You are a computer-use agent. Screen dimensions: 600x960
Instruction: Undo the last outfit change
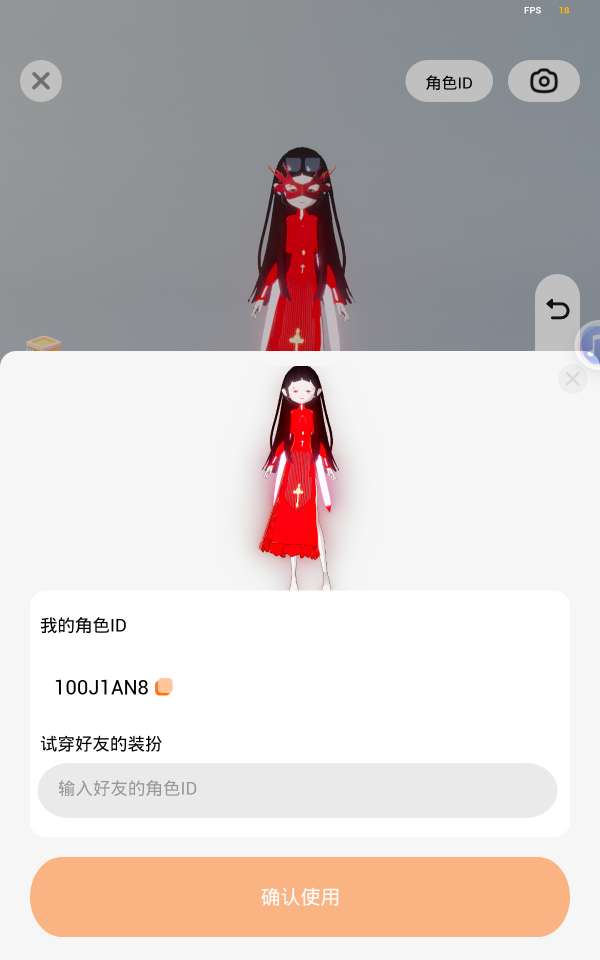[557, 309]
